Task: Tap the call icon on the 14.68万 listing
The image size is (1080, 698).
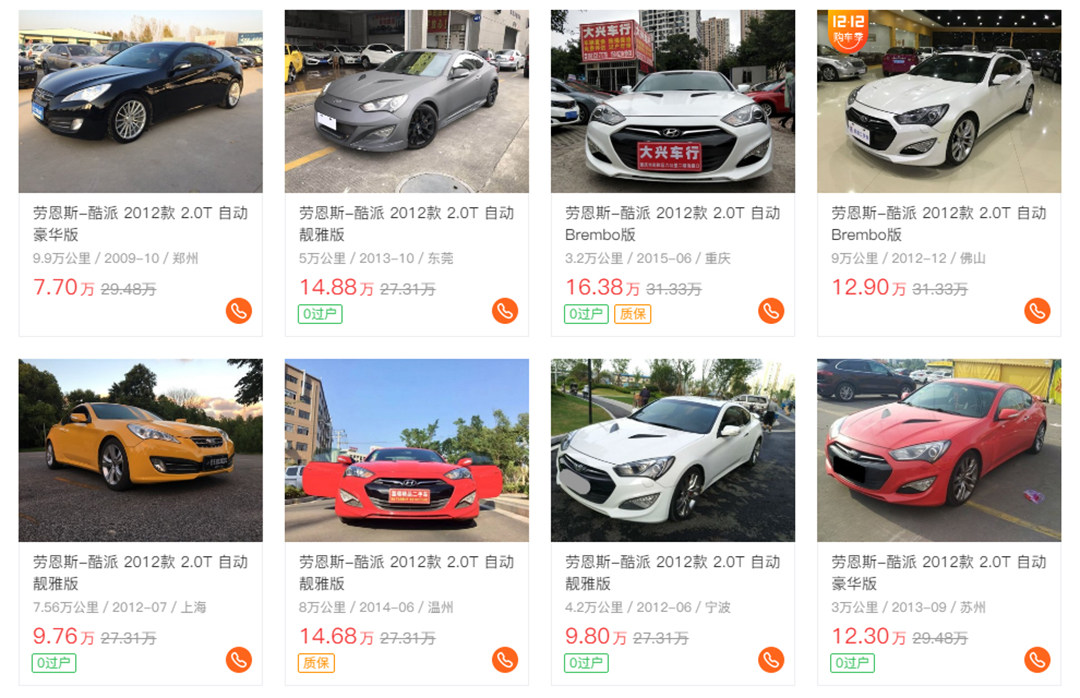Action: (505, 660)
